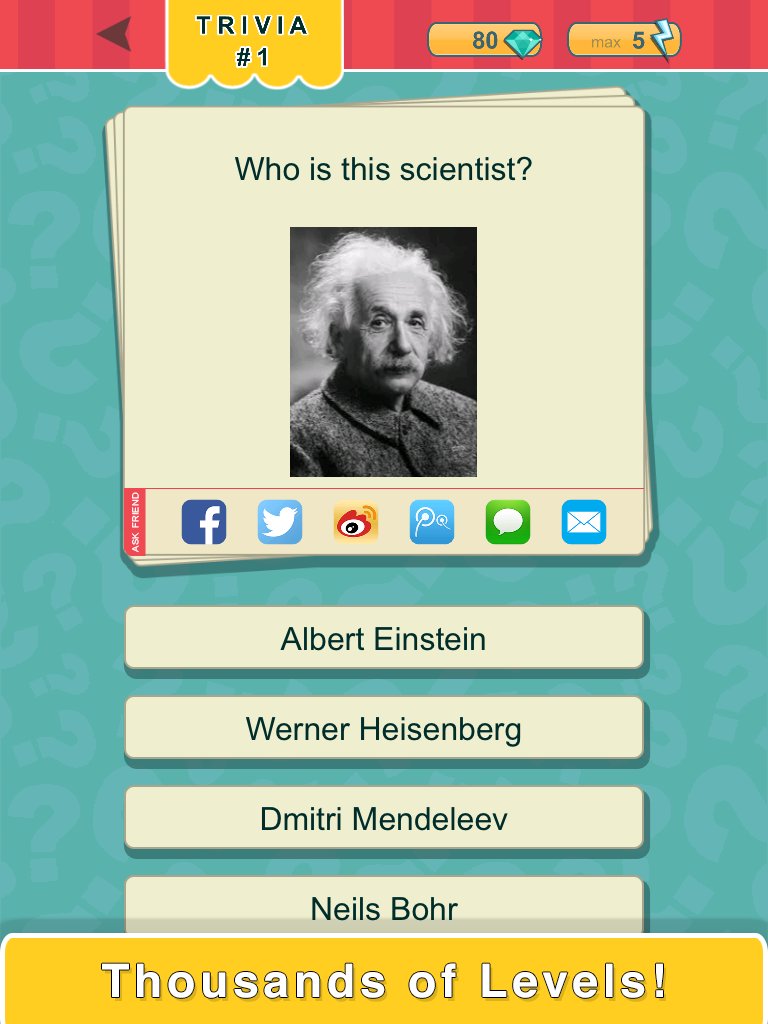
Task: Share the question by Email envelope
Action: tap(584, 521)
